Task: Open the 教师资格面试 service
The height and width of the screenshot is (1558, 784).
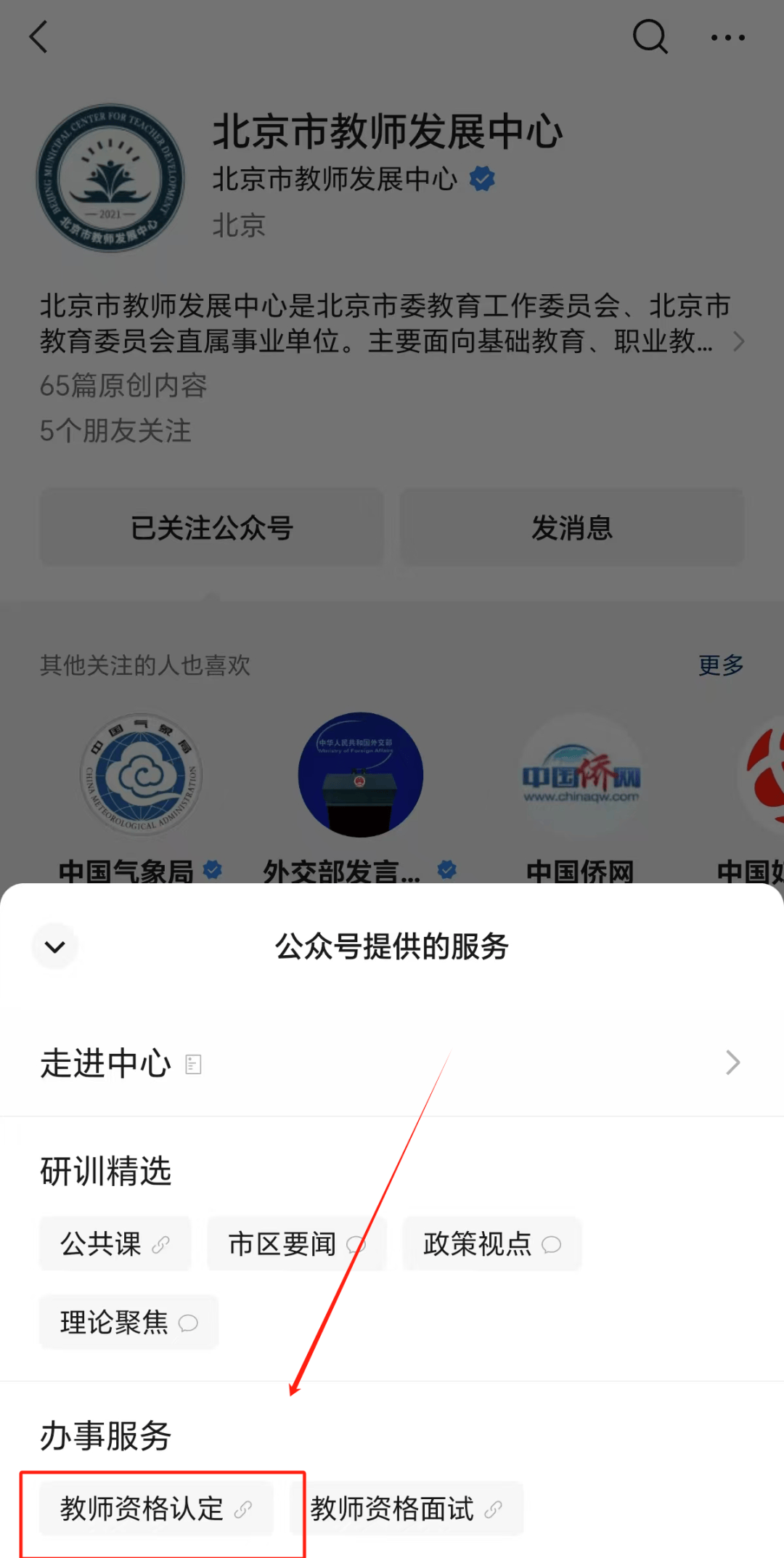Action: (407, 1509)
